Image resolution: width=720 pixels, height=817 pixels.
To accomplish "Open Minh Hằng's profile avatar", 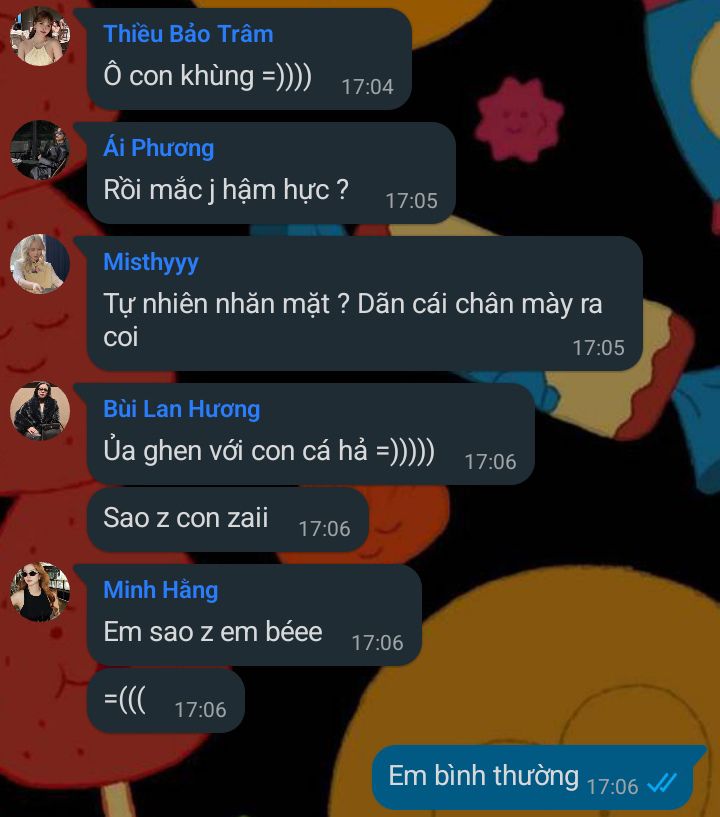I will (x=39, y=592).
